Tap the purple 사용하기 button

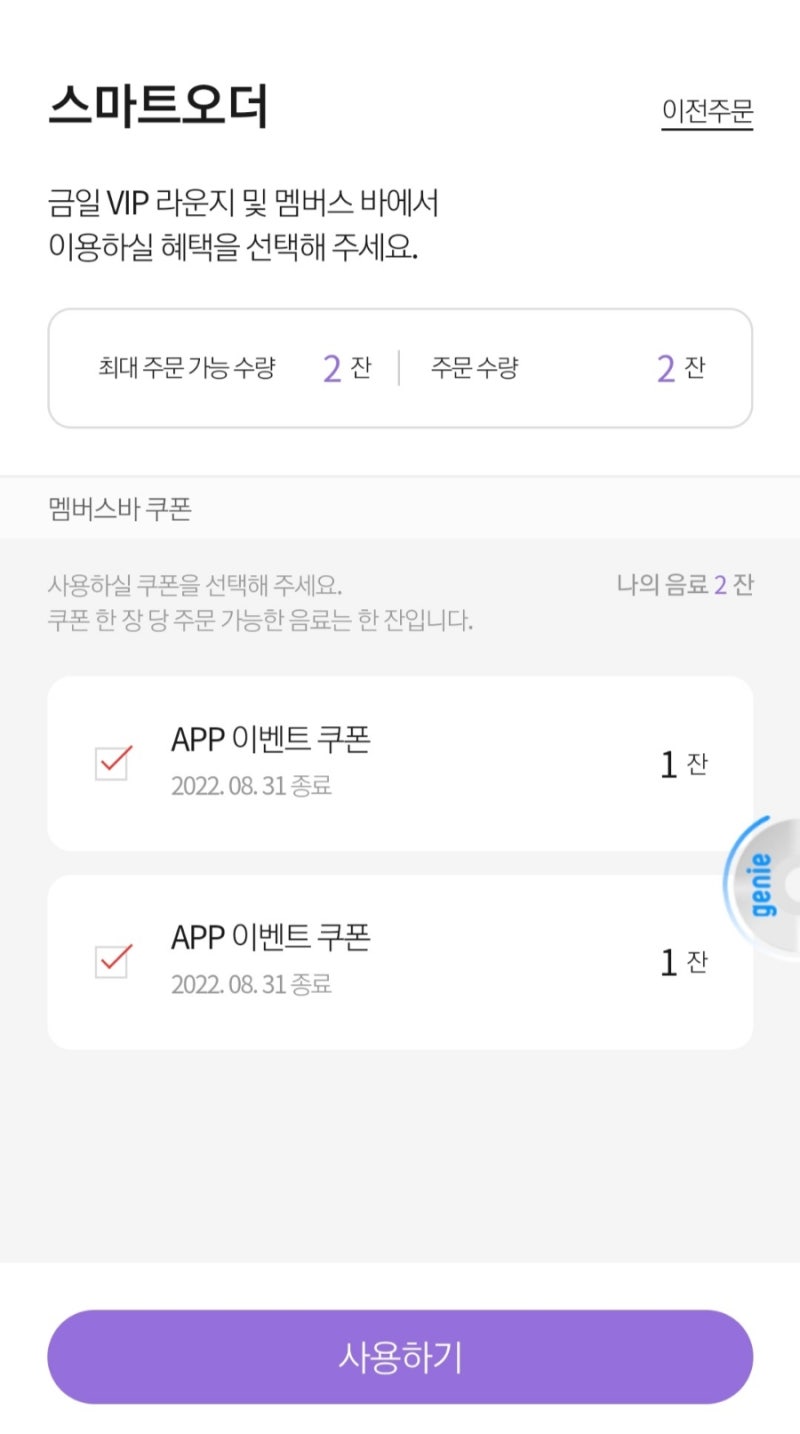click(x=400, y=1357)
